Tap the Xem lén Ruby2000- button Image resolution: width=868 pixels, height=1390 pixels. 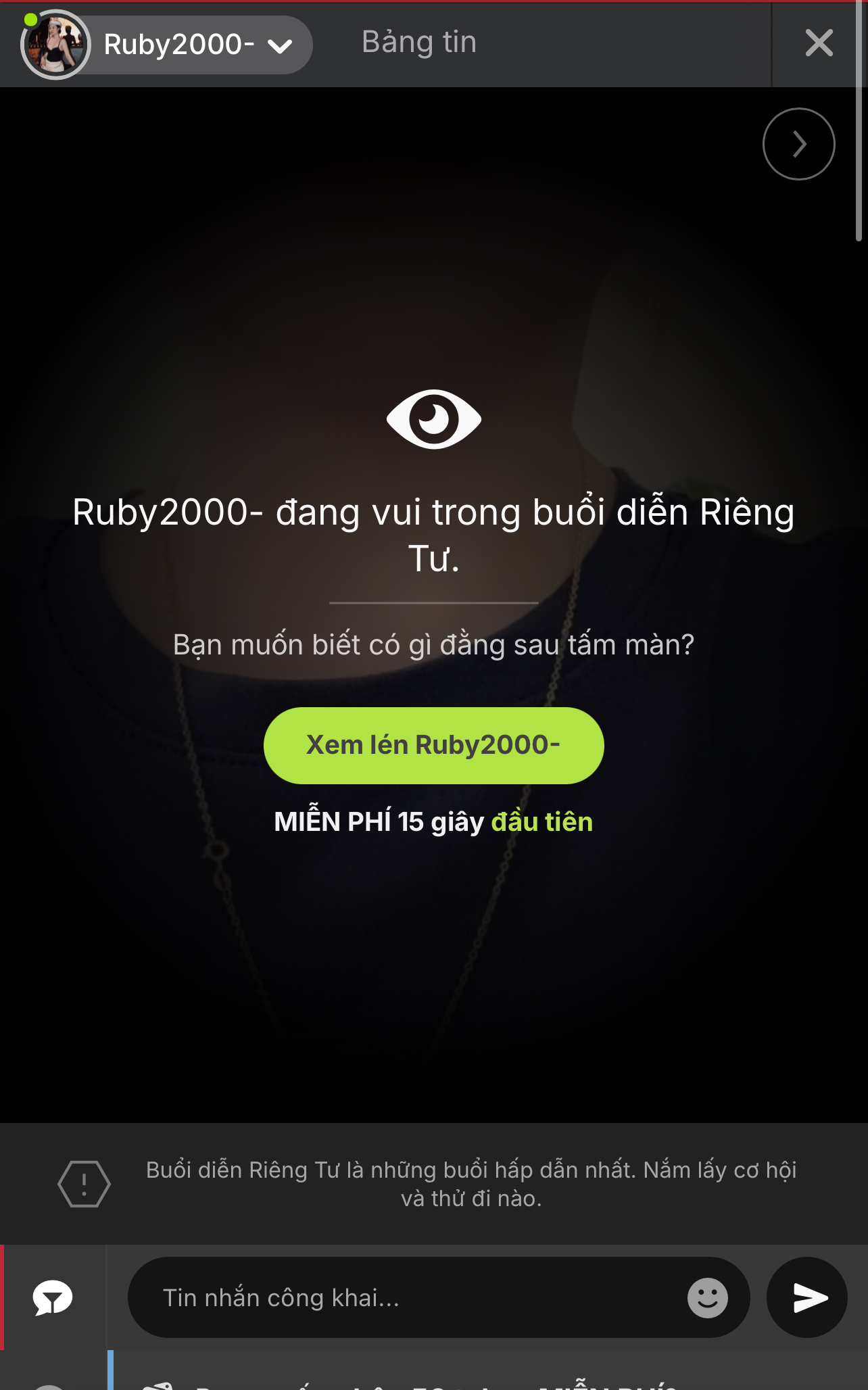(433, 745)
